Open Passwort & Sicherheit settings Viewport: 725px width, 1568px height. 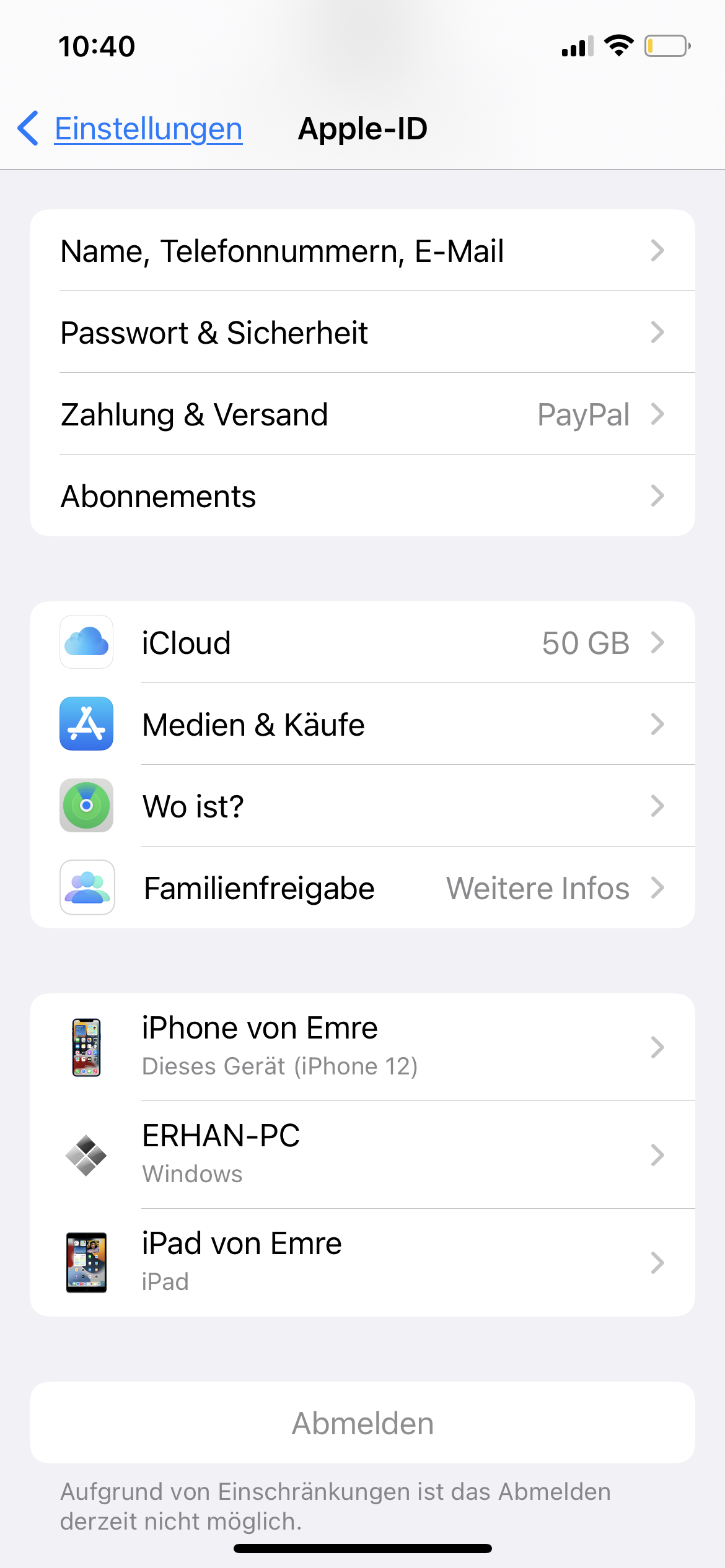[x=362, y=333]
